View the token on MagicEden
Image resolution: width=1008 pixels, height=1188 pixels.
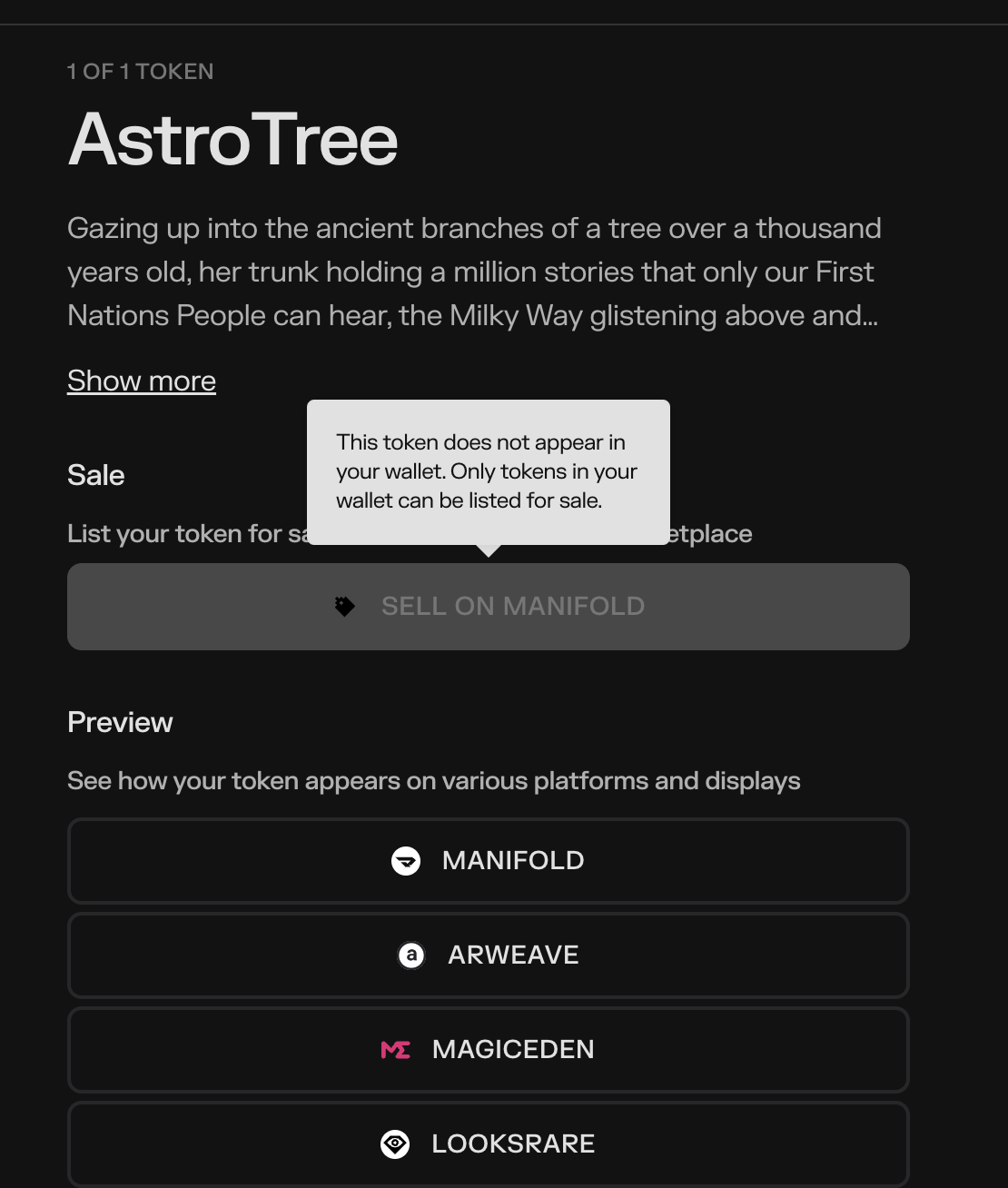pos(489,1049)
